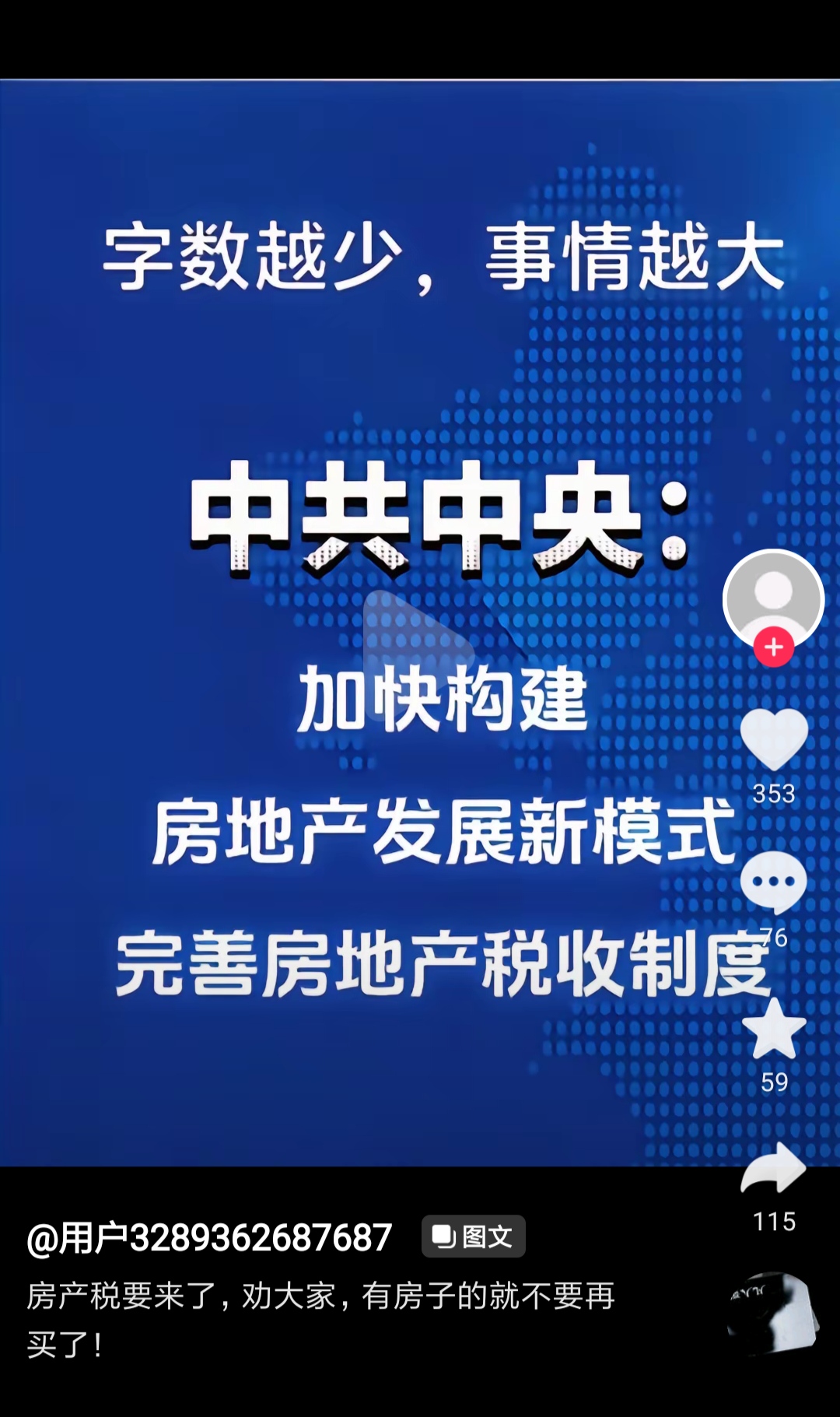This screenshot has width=840, height=1417.
Task: Open the spinning music disc
Action: [773, 1315]
